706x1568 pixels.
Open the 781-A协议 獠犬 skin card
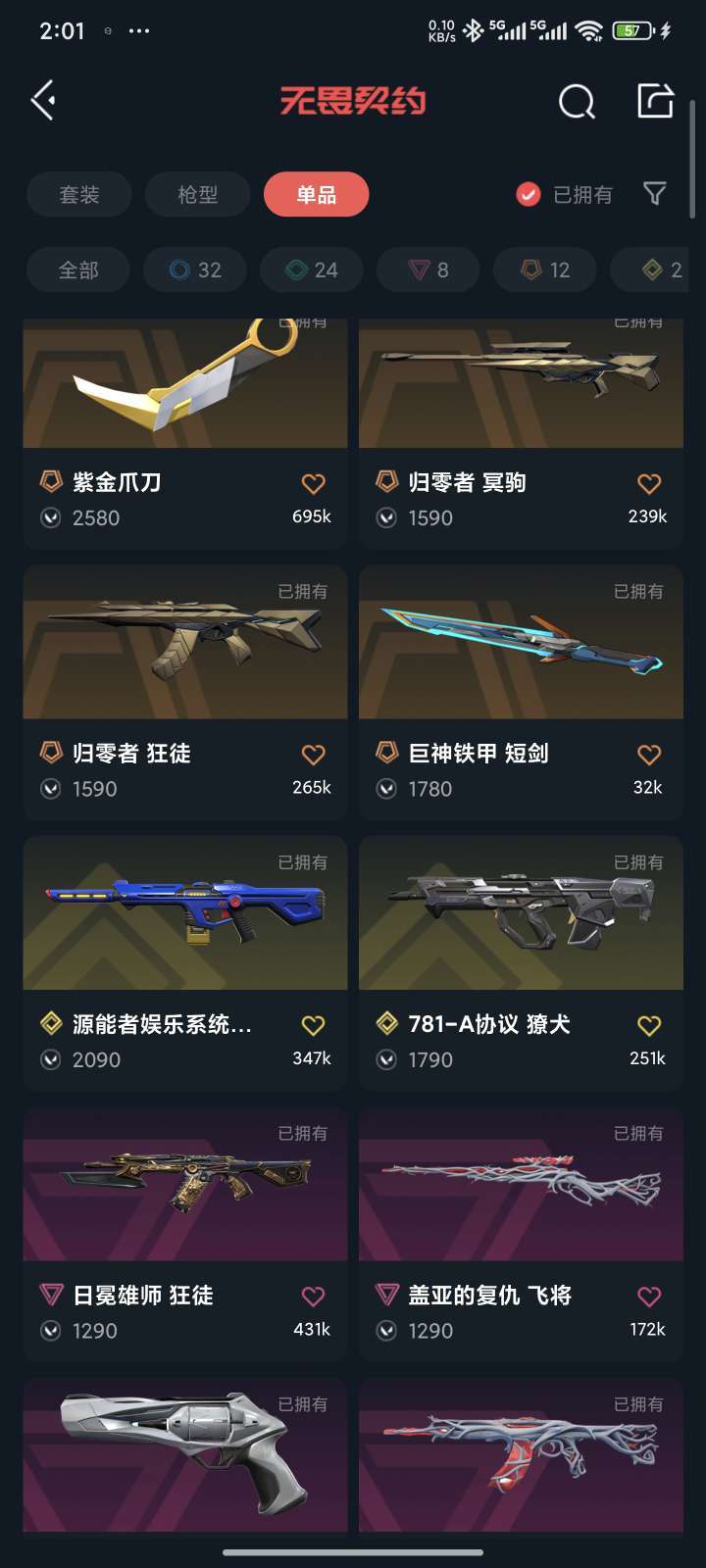pos(521,963)
